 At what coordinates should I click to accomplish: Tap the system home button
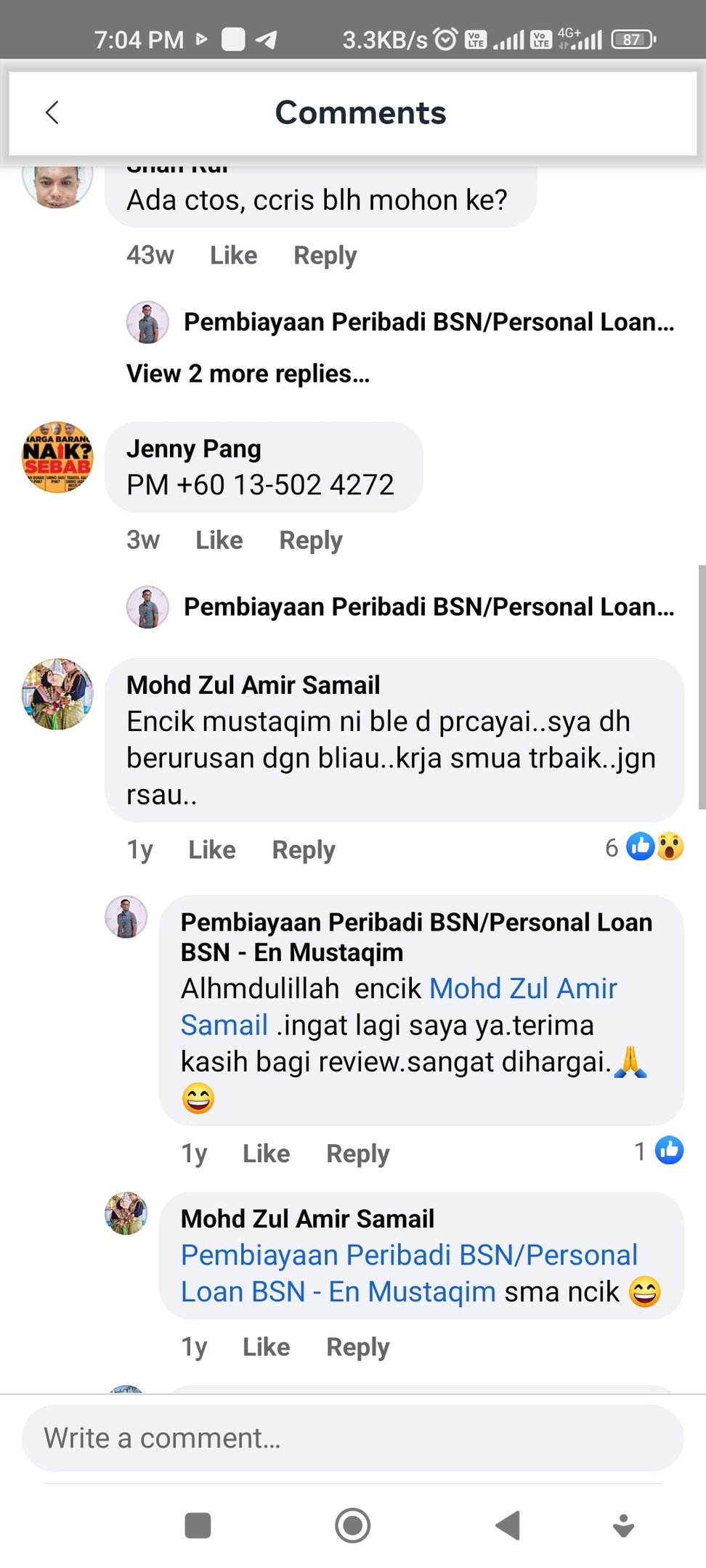pos(353,1525)
